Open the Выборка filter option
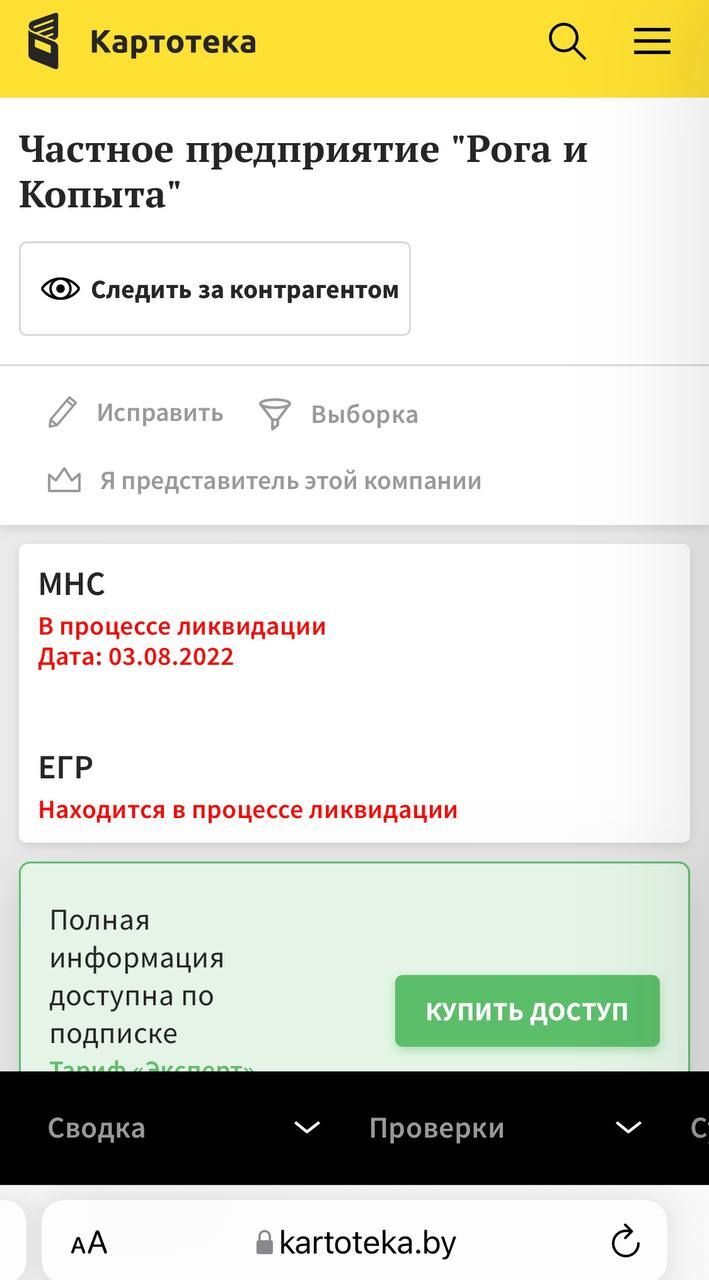 pos(338,414)
